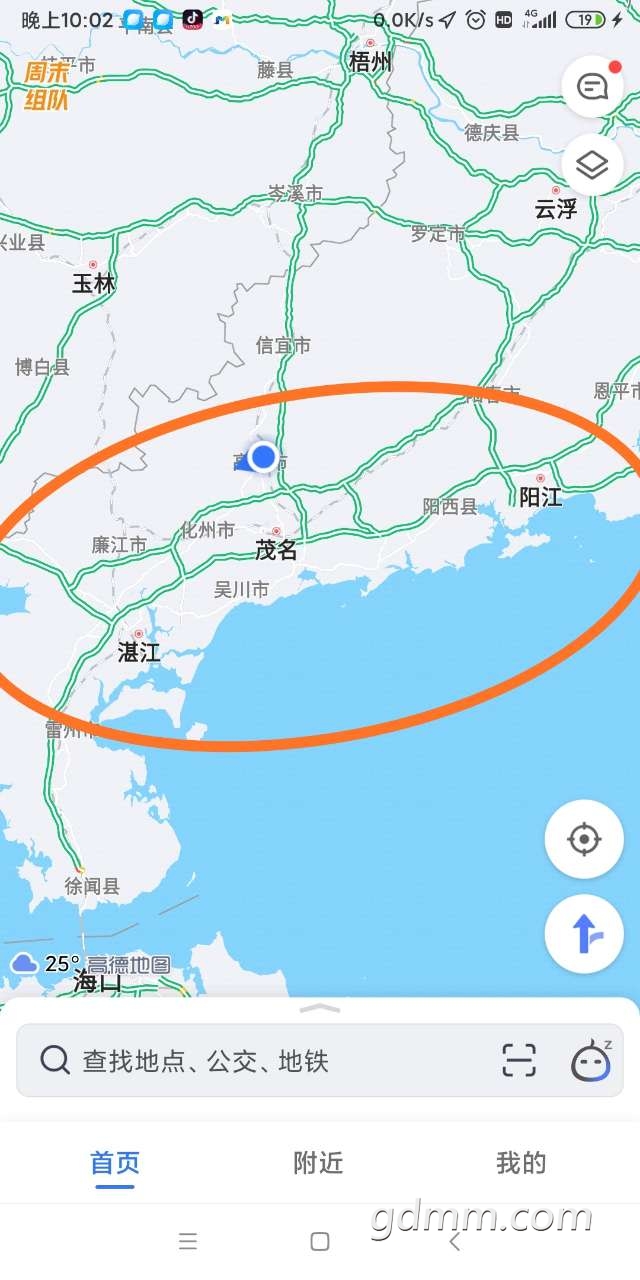Expand the bottom panel handle

(320, 1008)
